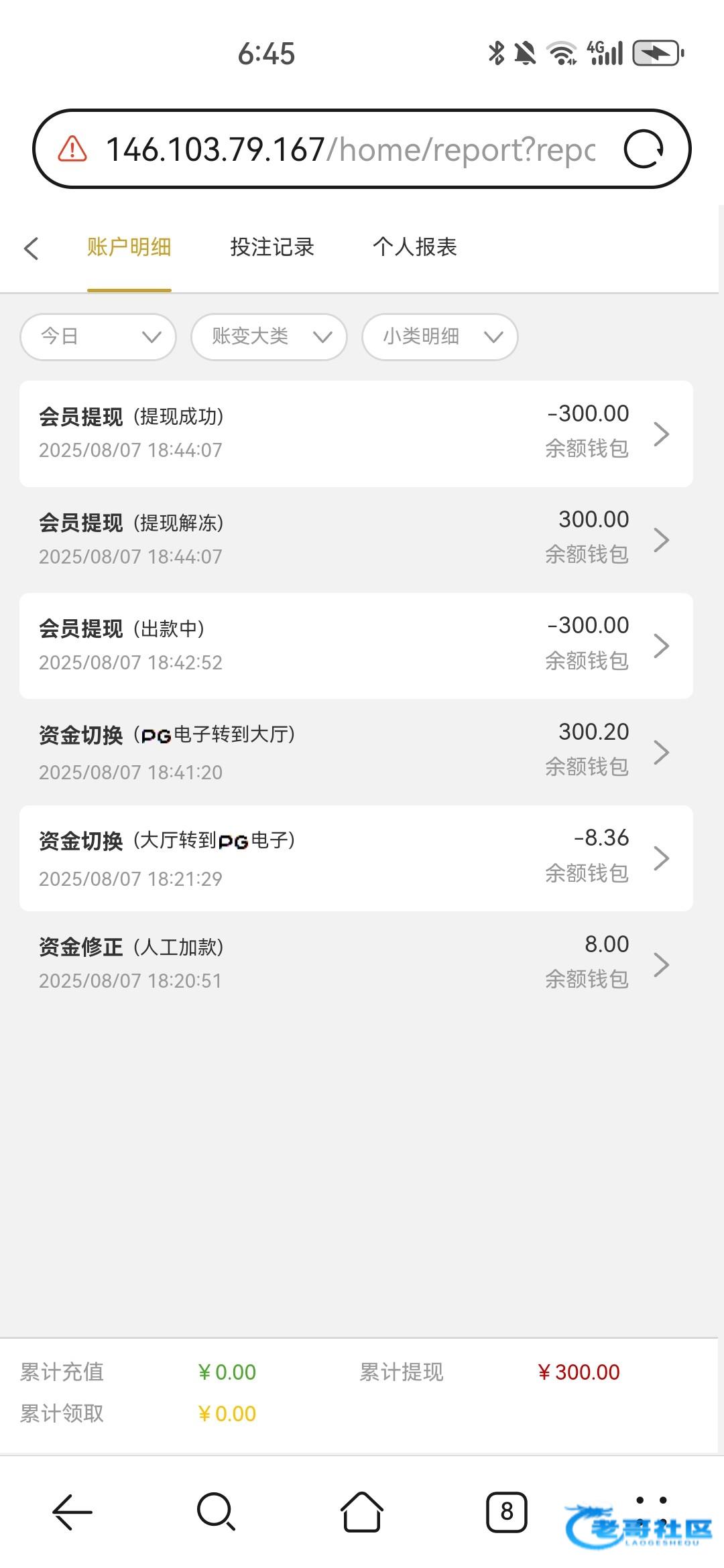Go back using the top-left arrow

point(31,248)
